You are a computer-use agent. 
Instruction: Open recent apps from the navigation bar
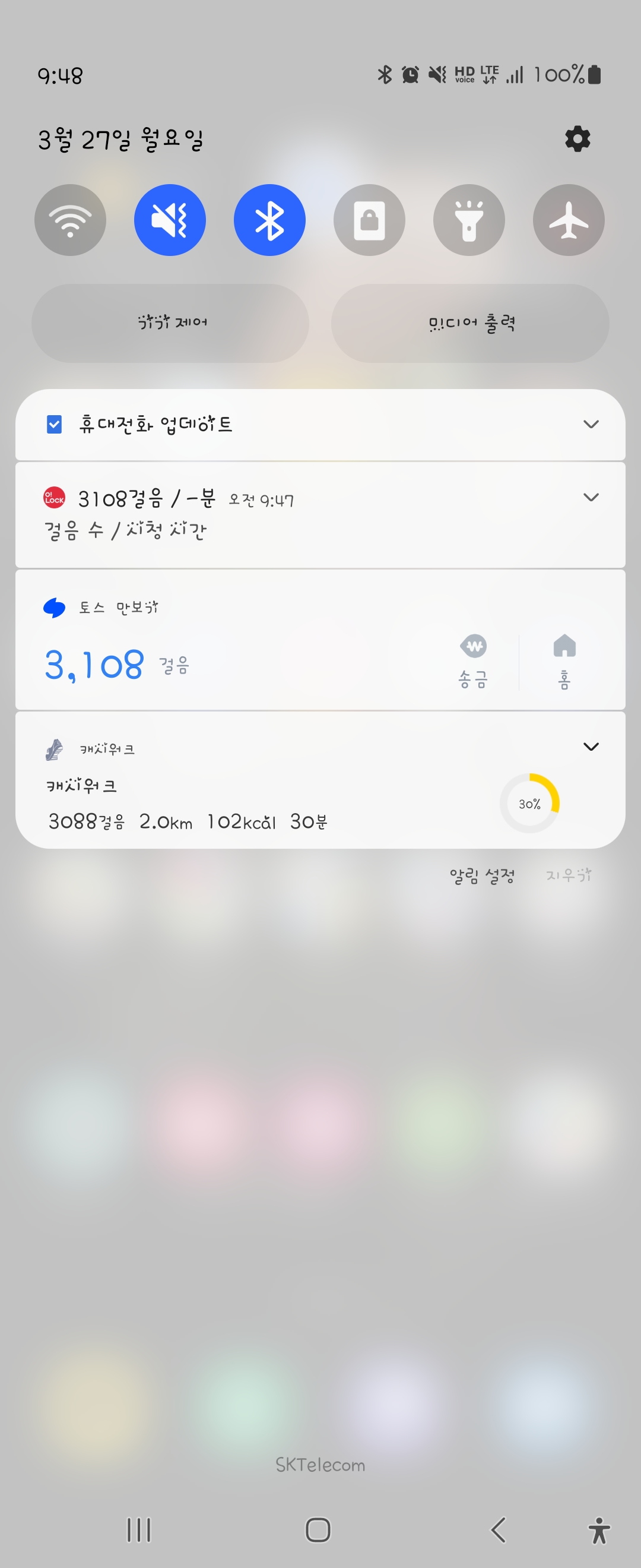pyautogui.click(x=139, y=1529)
